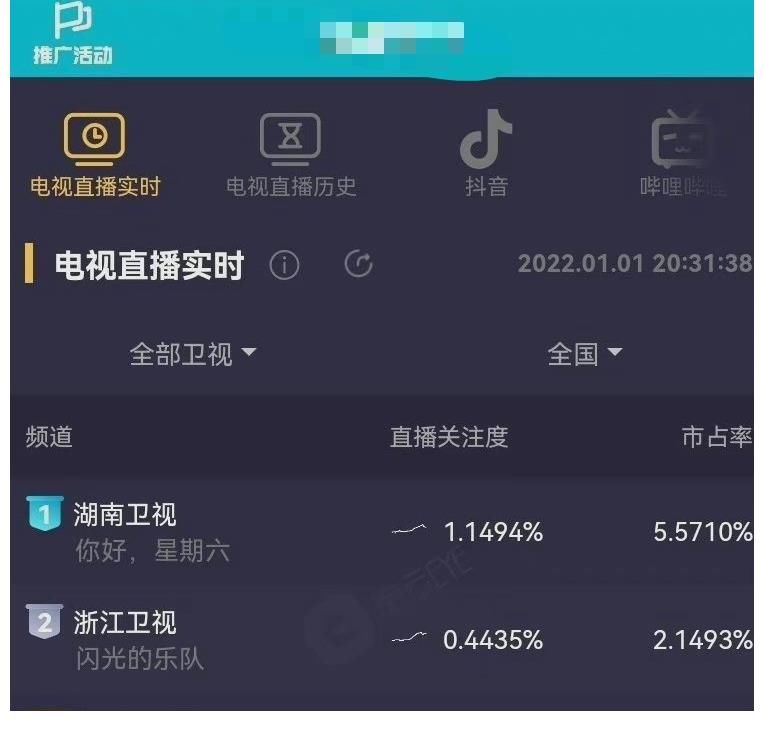Expand the 全部卫视 channel dropdown
The image size is (764, 731).
(193, 353)
